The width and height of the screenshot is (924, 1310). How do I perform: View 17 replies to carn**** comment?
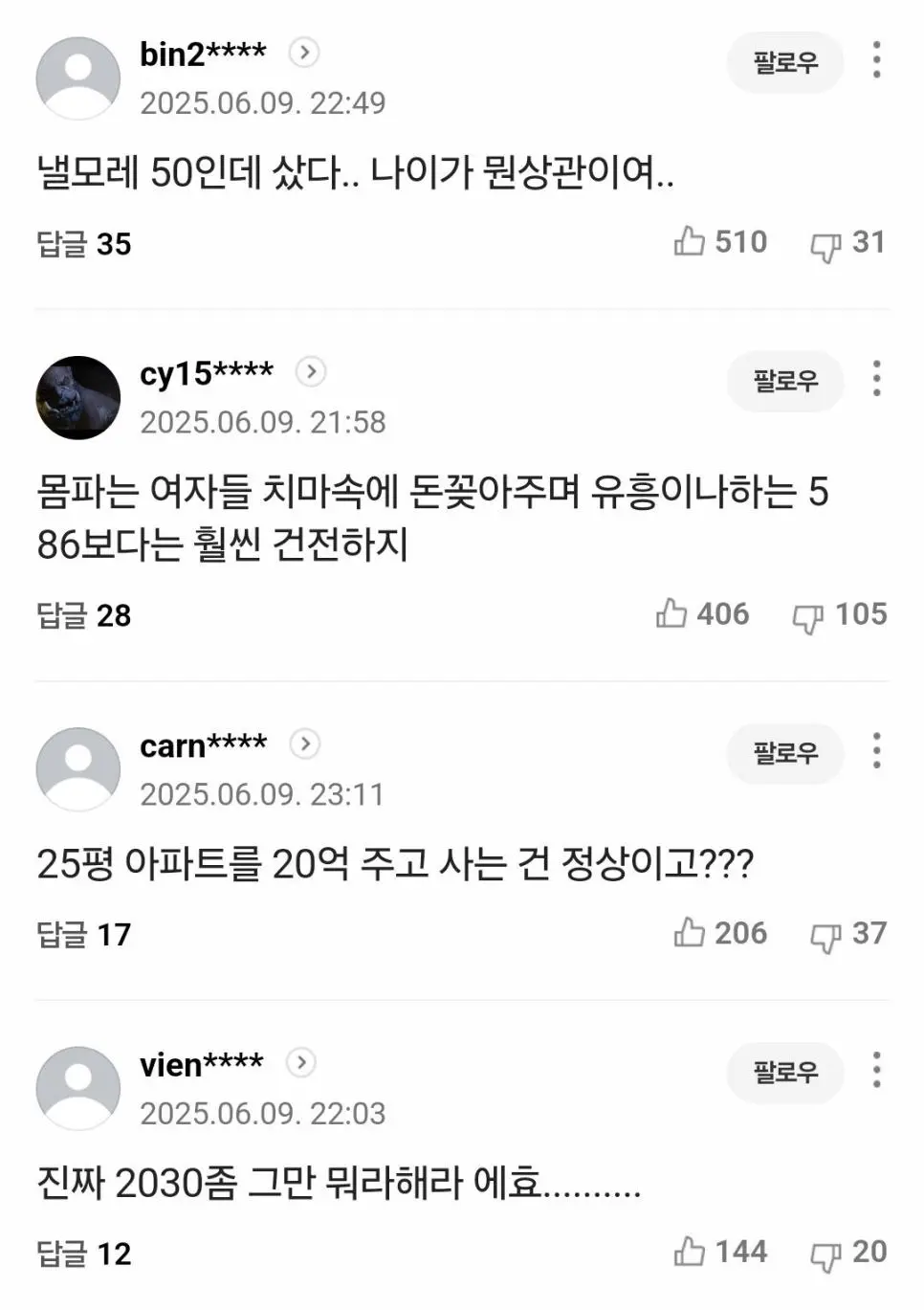[83, 935]
